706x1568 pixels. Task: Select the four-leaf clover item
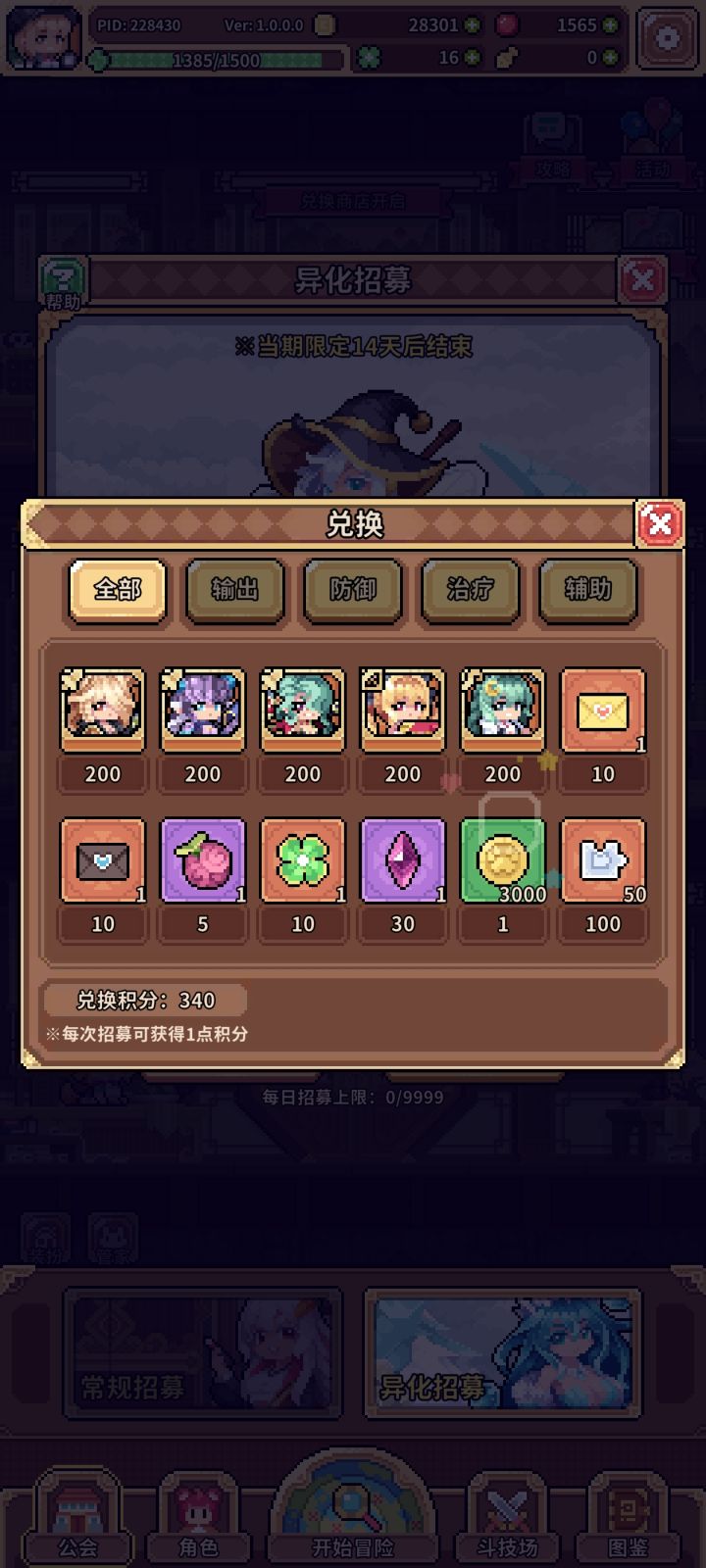[302, 859]
